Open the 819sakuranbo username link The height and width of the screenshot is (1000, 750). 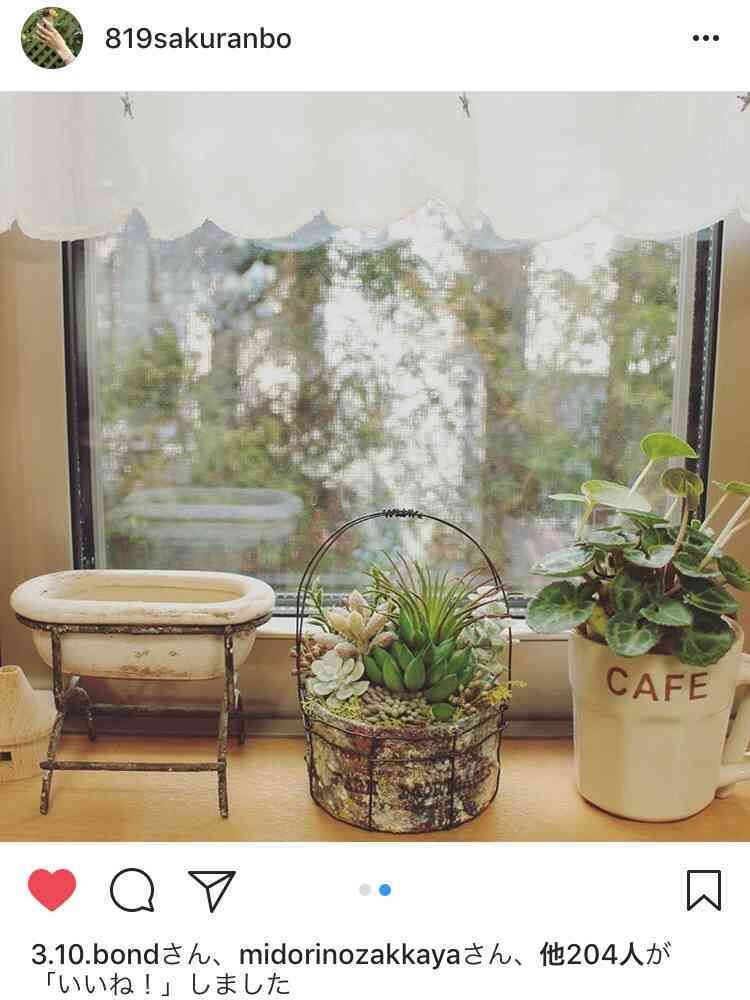point(198,40)
